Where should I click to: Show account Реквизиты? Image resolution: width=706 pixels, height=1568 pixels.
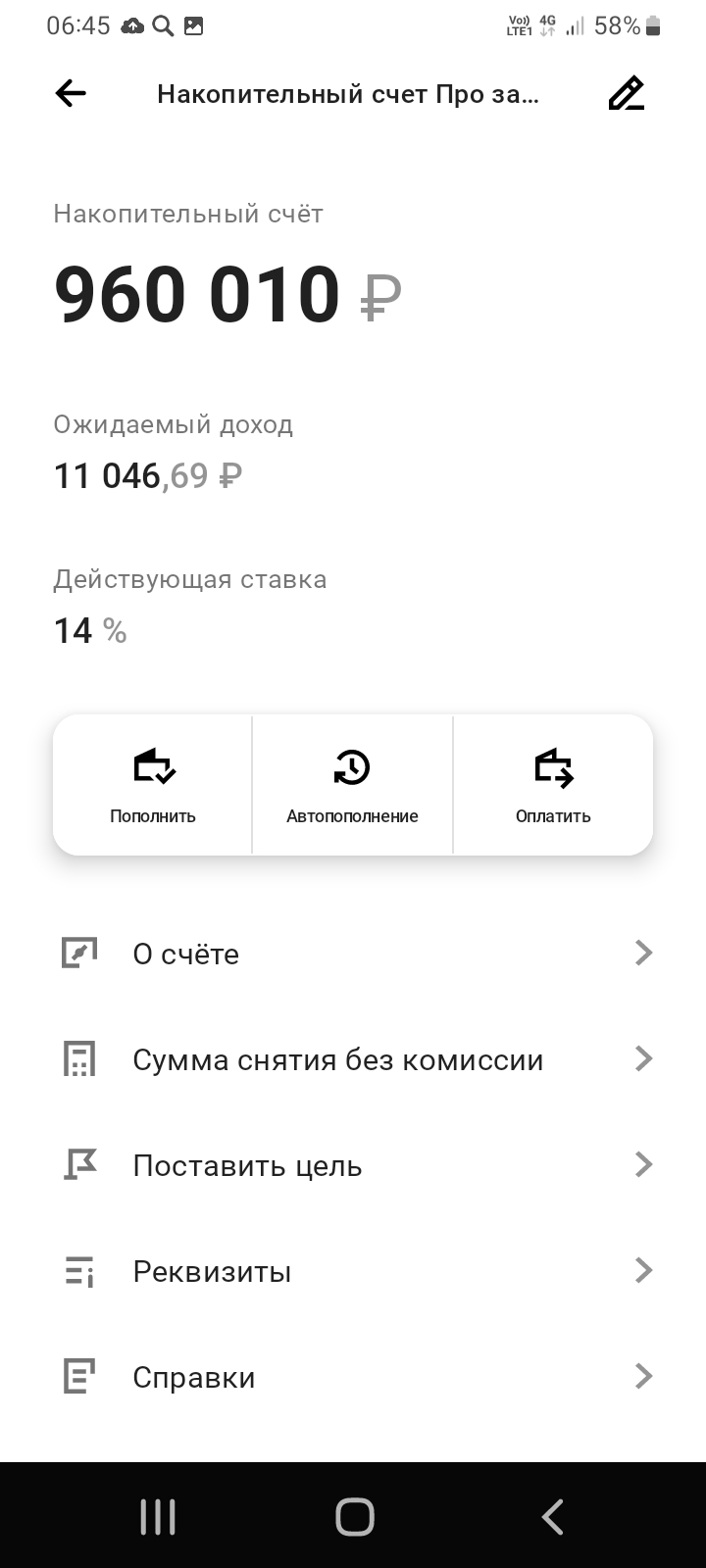[x=353, y=1271]
